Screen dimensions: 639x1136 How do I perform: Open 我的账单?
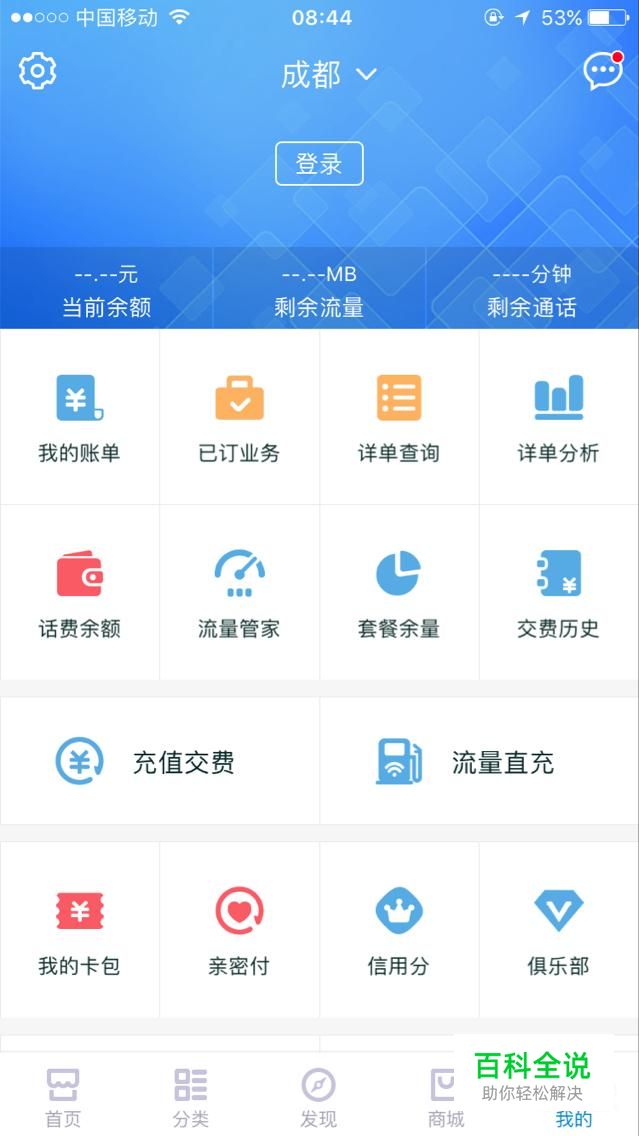coord(80,418)
